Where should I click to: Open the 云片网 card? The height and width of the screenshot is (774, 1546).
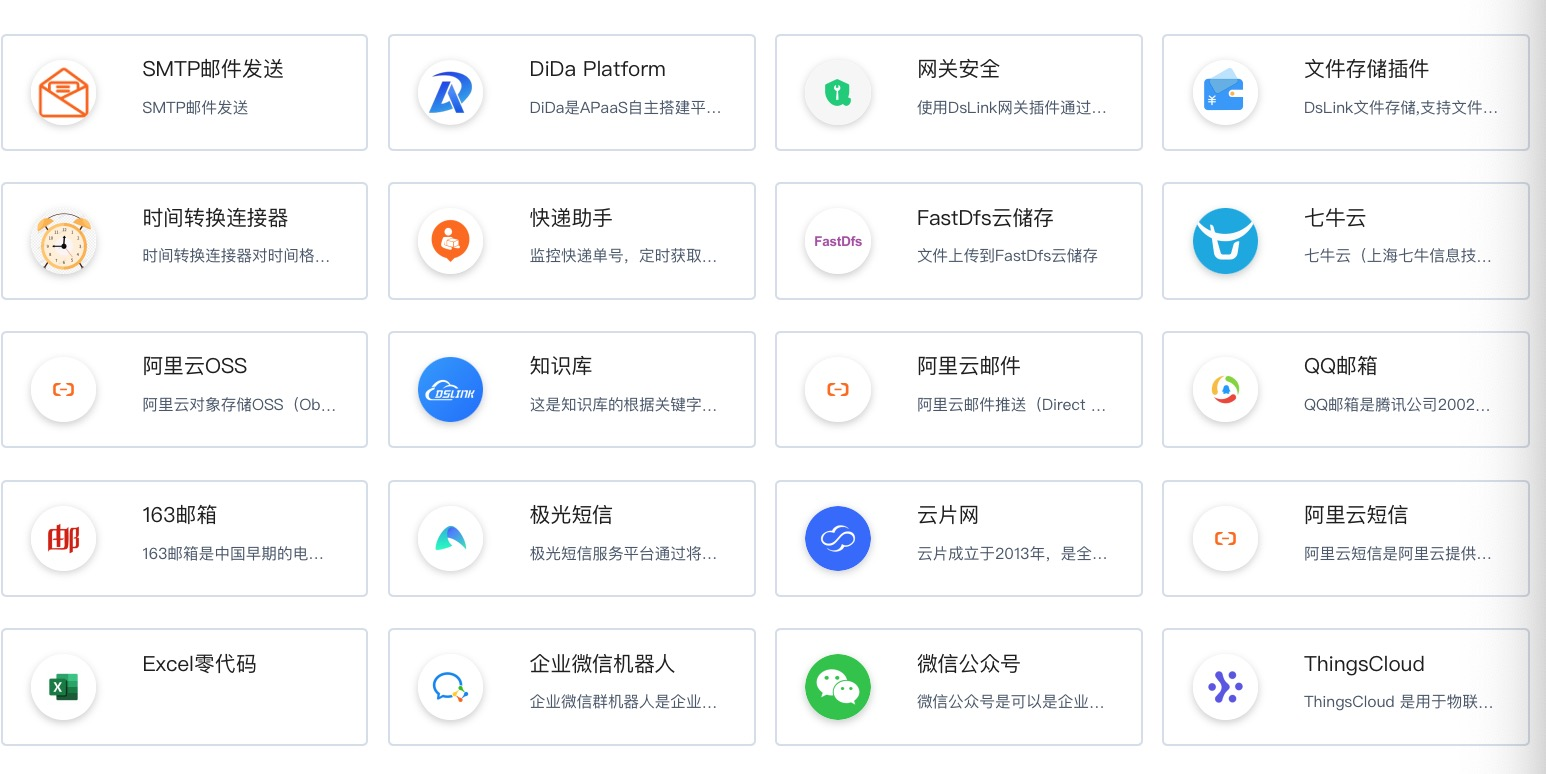tap(958, 538)
